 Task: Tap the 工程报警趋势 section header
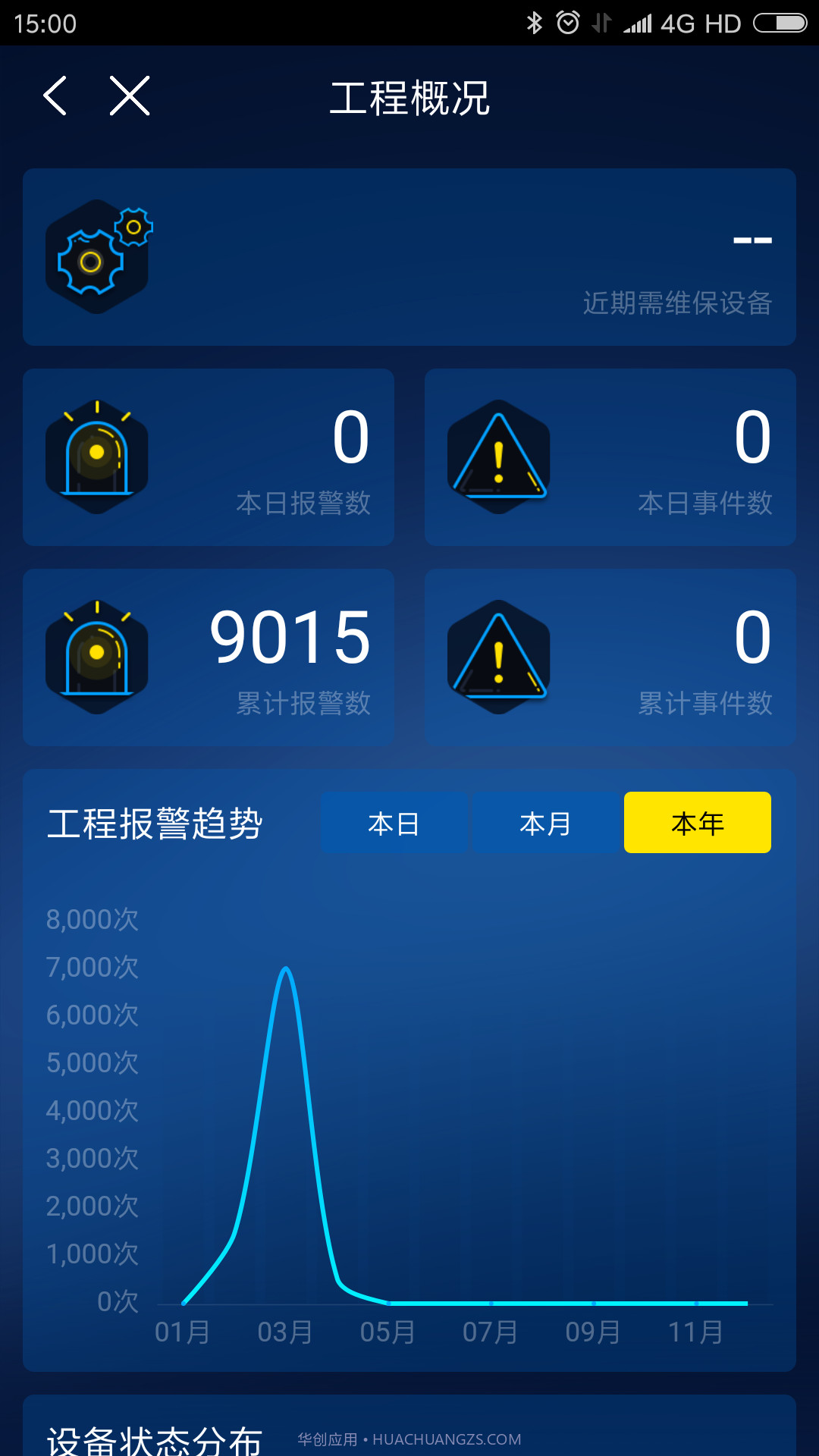155,822
